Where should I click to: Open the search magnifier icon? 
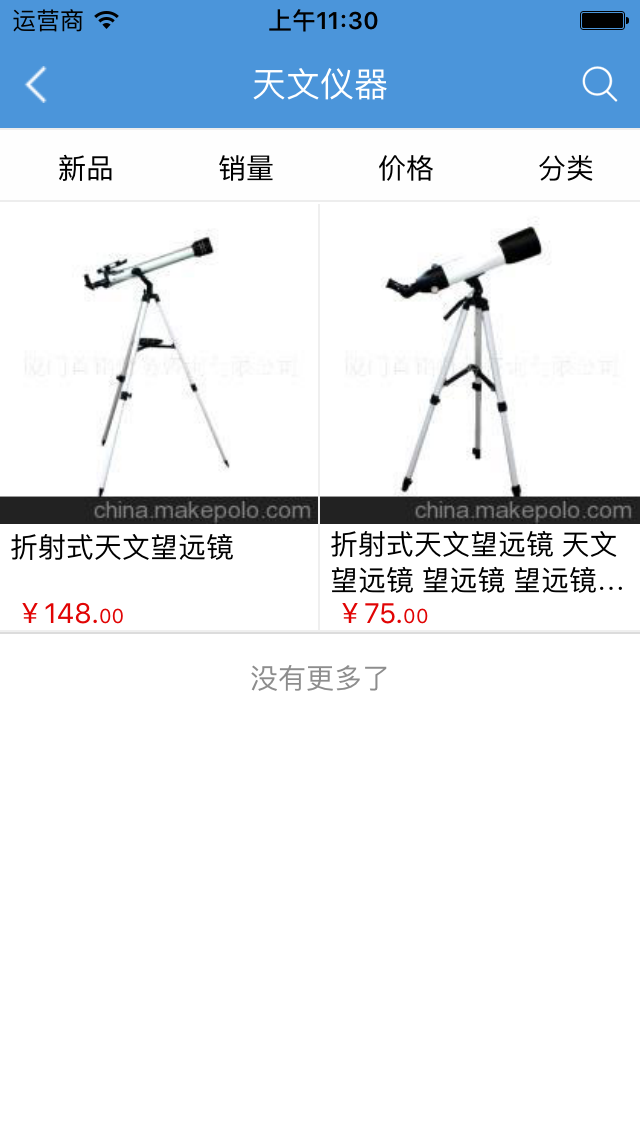click(599, 85)
